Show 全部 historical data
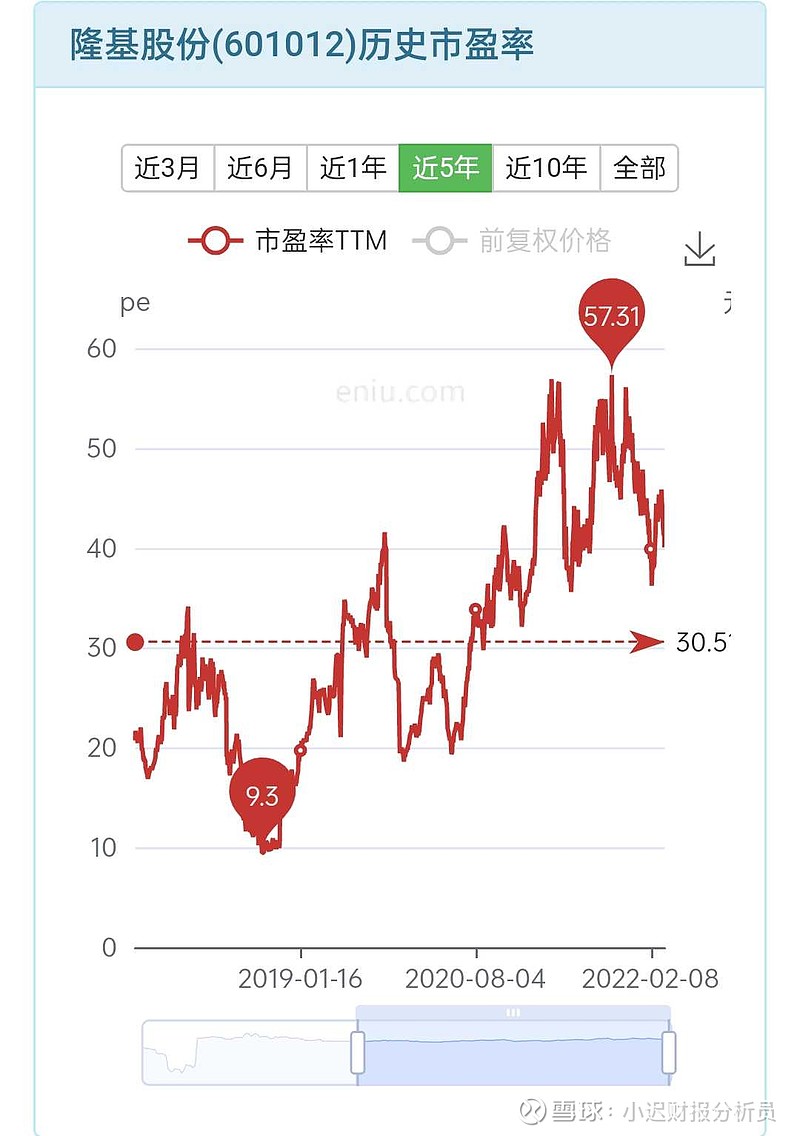Screen dimensions: 800x1136 [x=639, y=168]
